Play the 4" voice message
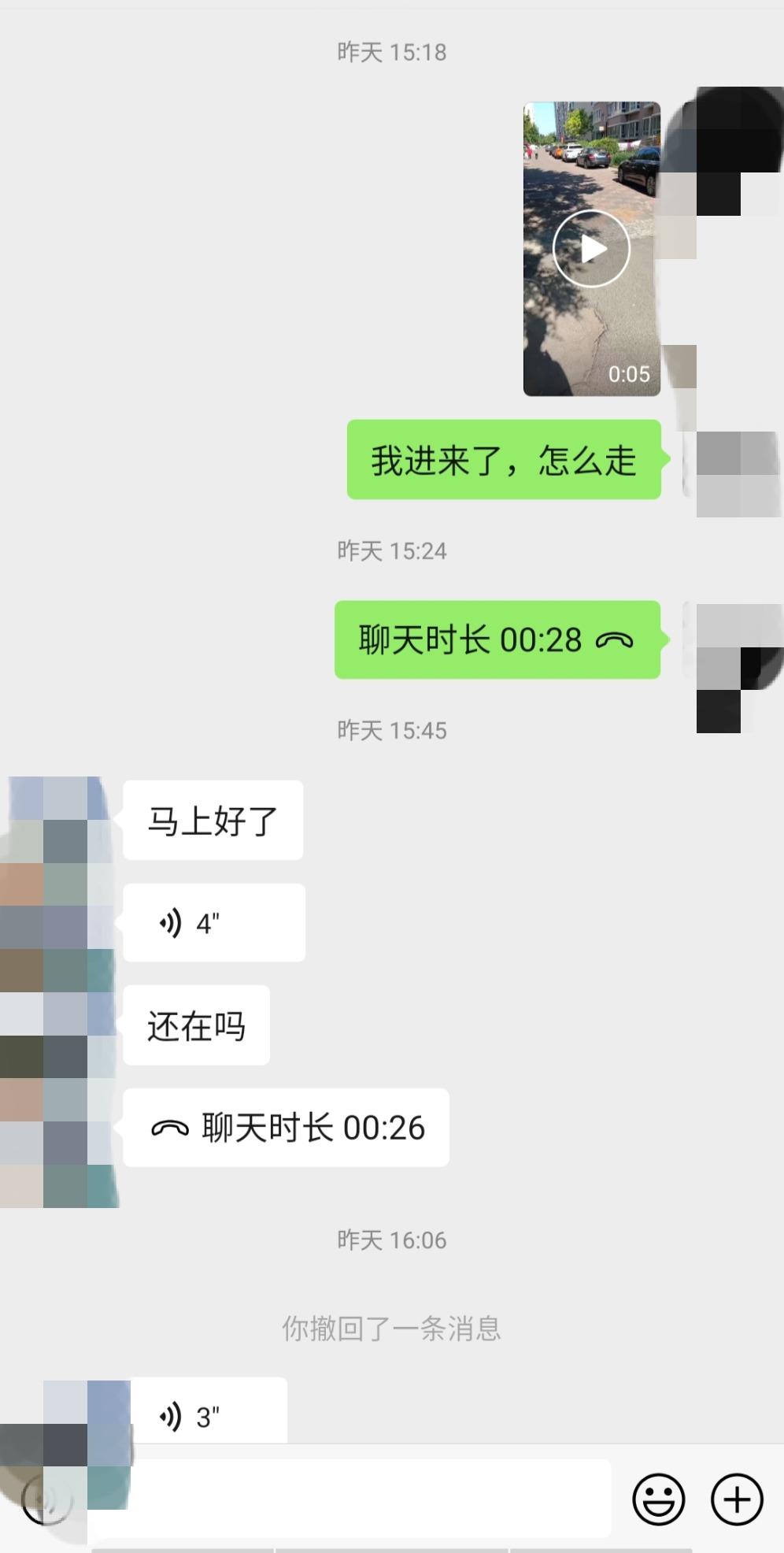 213,922
